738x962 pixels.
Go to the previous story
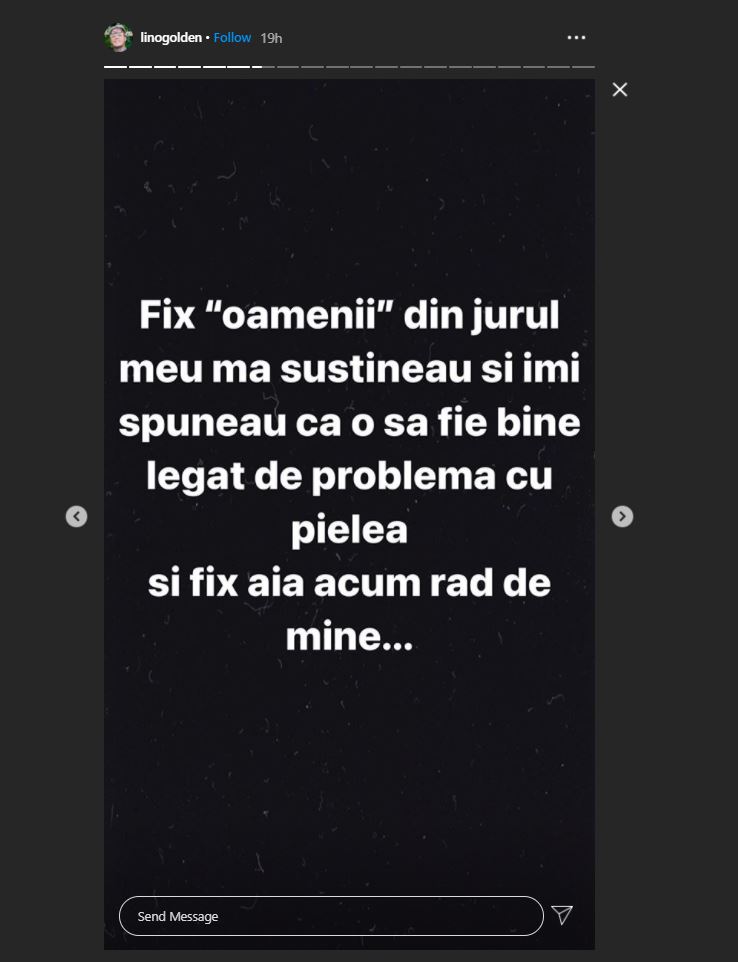tap(77, 516)
